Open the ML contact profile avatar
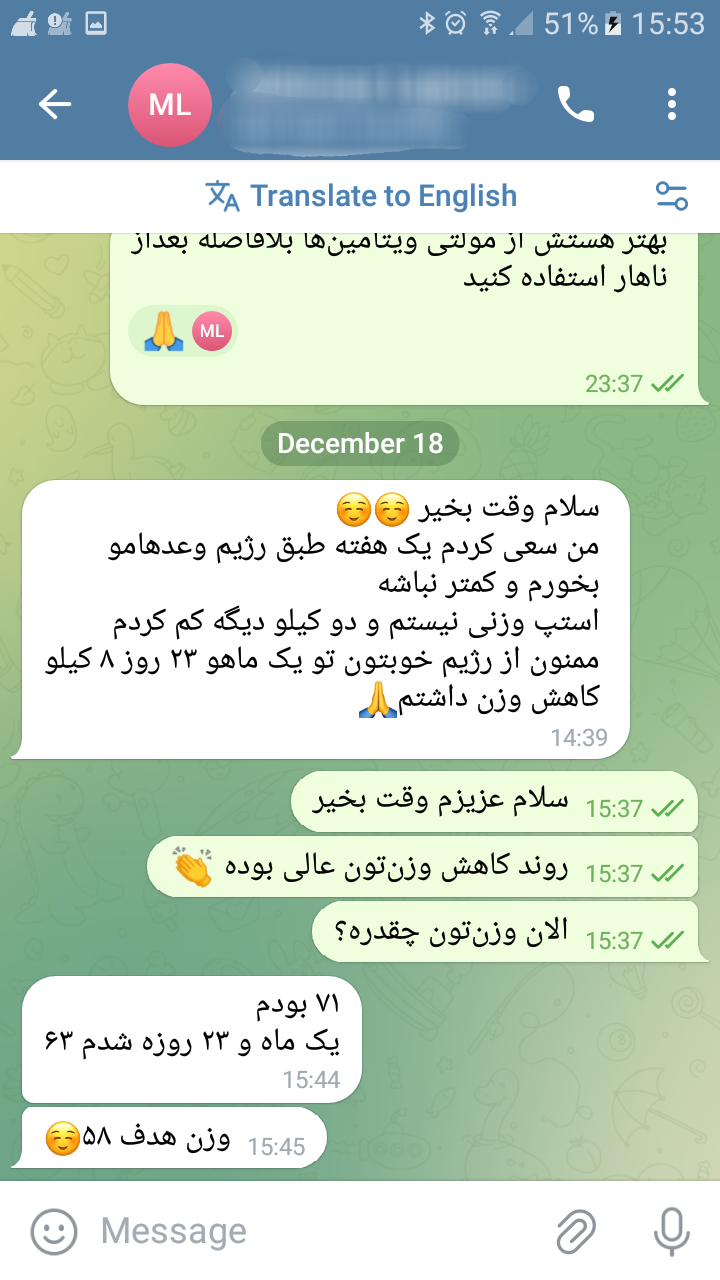 coord(170,105)
